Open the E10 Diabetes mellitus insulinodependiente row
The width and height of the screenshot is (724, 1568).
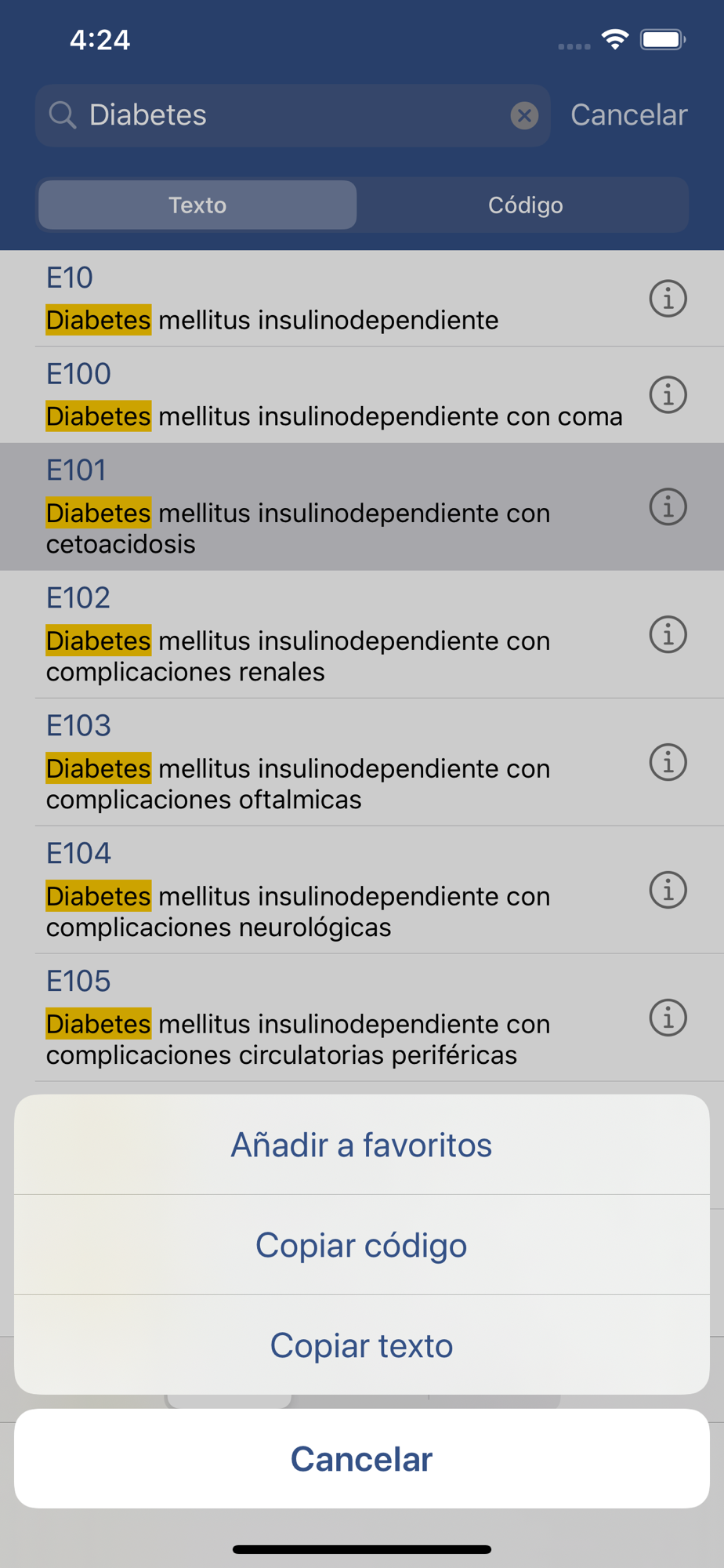click(362, 299)
